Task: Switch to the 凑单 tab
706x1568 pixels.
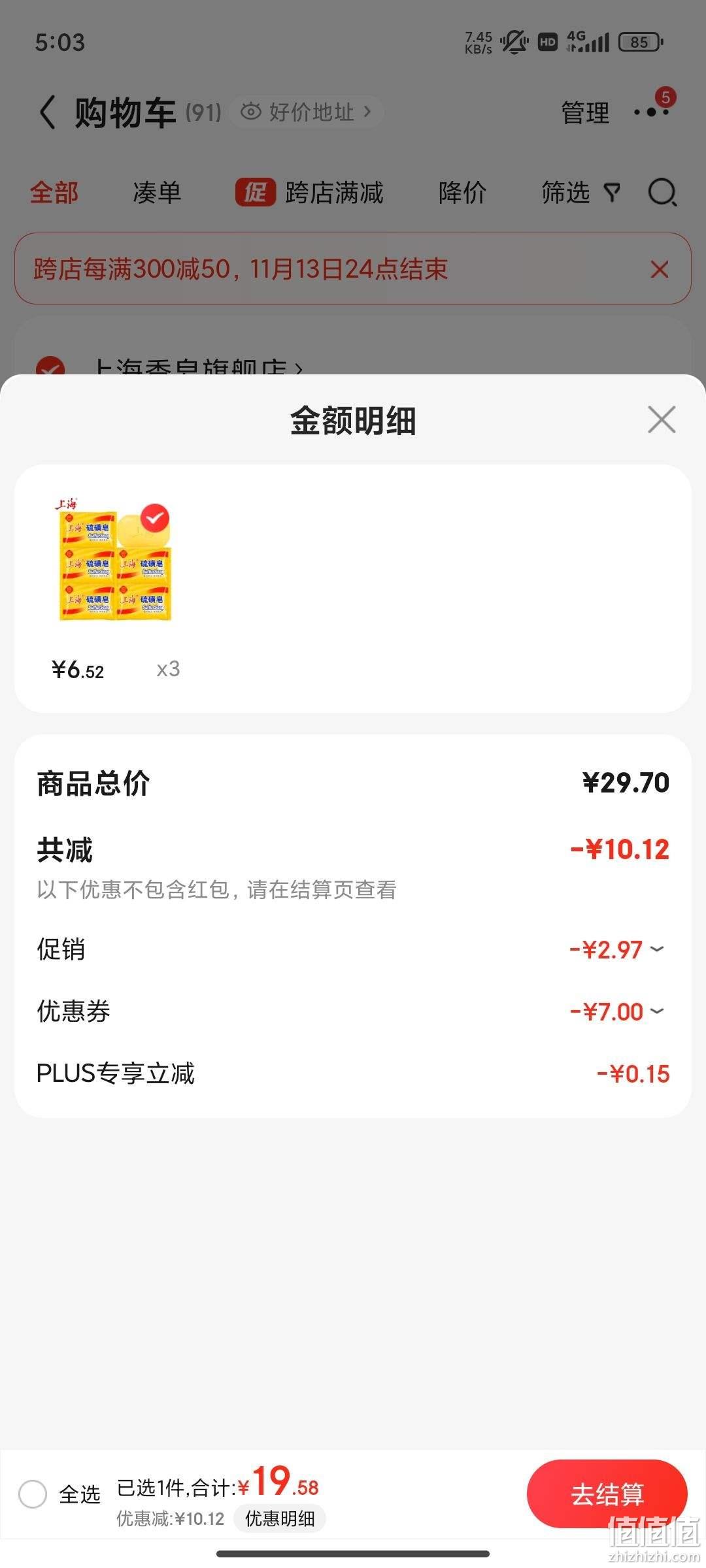Action: (157, 193)
